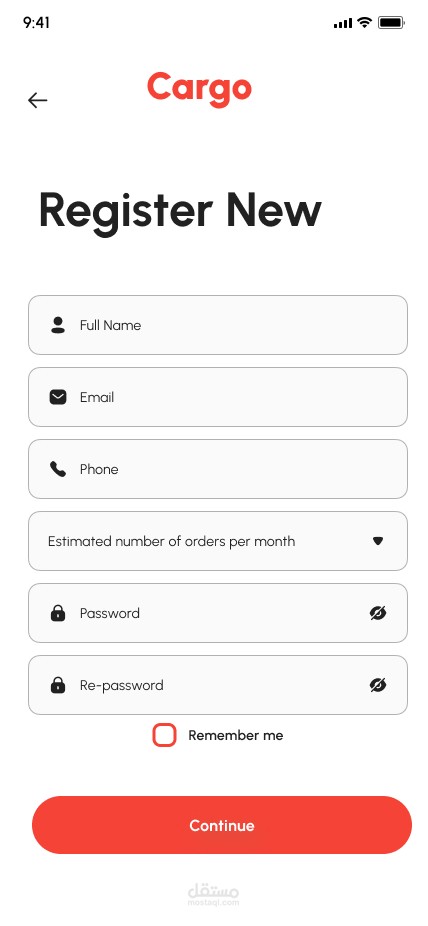Expand estimated number of orders dropdown
Viewport: 428px width, 926px height.
click(218, 541)
